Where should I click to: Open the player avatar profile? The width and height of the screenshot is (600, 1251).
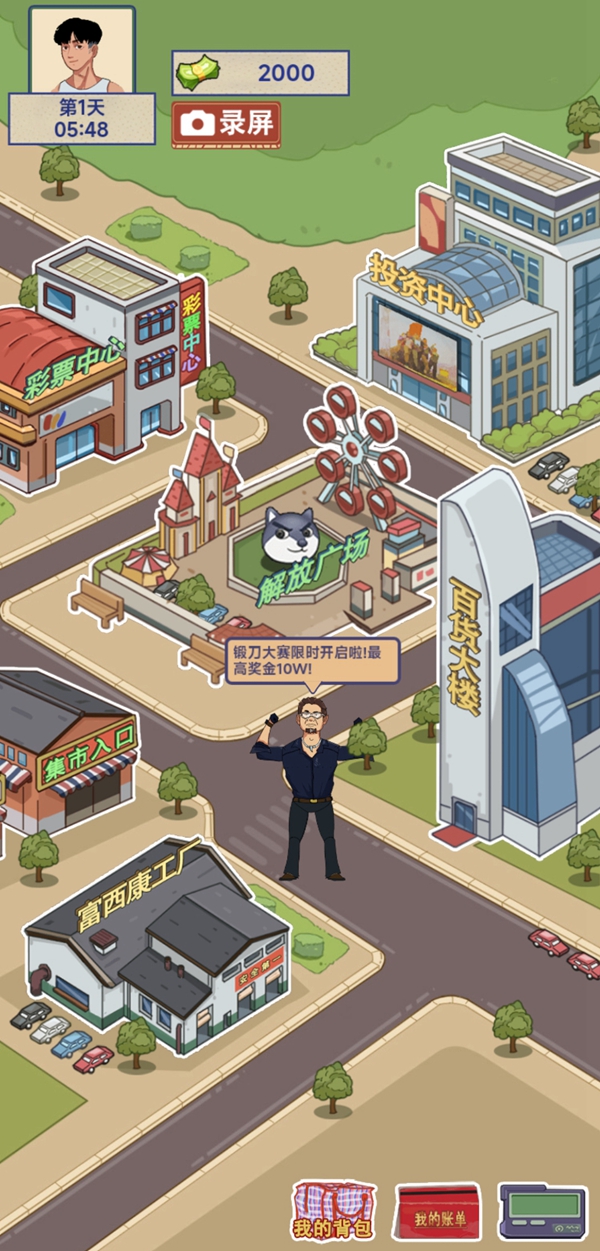point(82,50)
